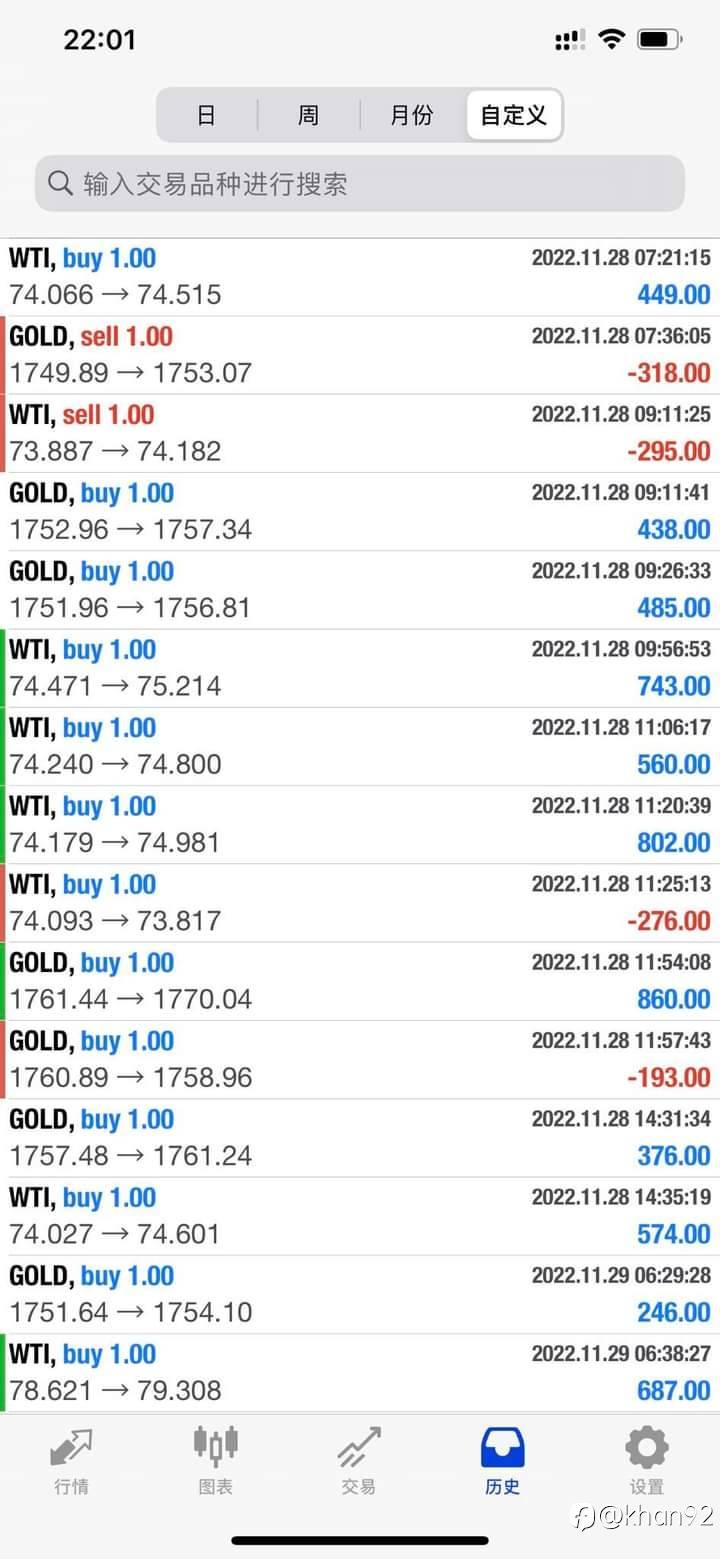Image resolution: width=720 pixels, height=1559 pixels.
Task: Expand GOLD buy trade with 376.00 profit
Action: click(x=360, y=1138)
